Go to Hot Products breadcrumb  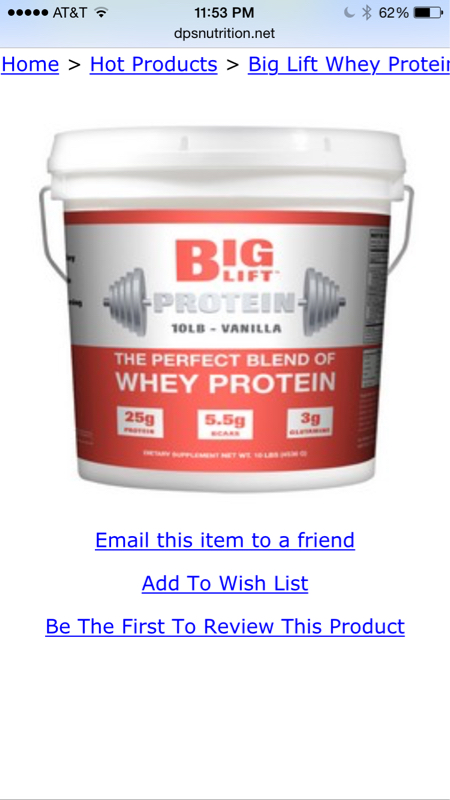coord(154,65)
